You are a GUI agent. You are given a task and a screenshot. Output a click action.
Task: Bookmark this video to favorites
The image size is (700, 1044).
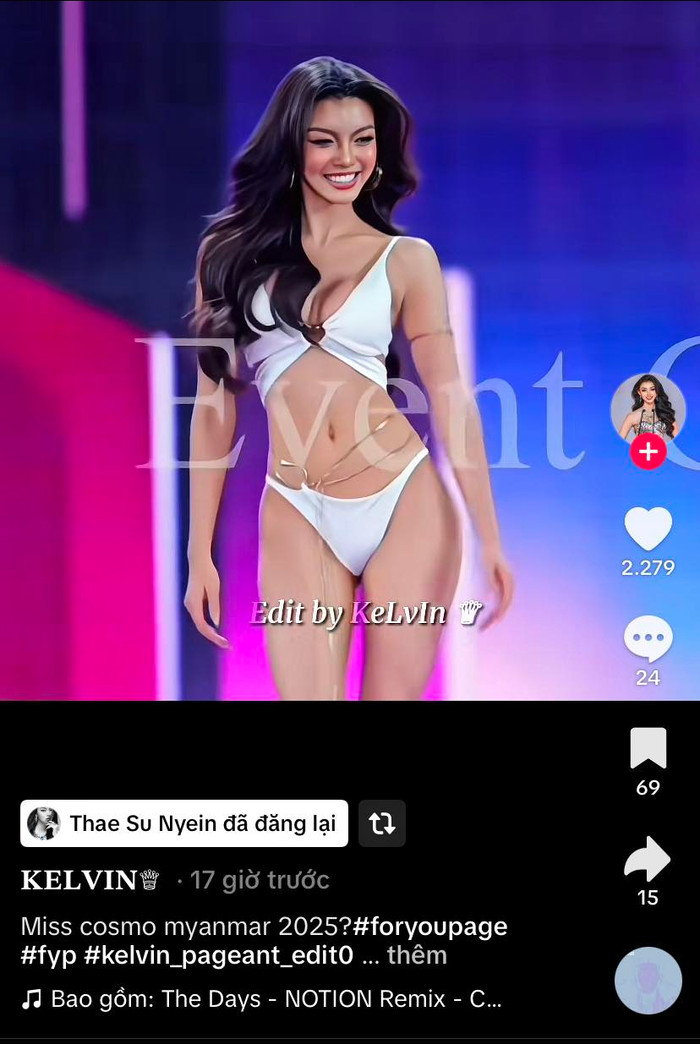click(648, 749)
